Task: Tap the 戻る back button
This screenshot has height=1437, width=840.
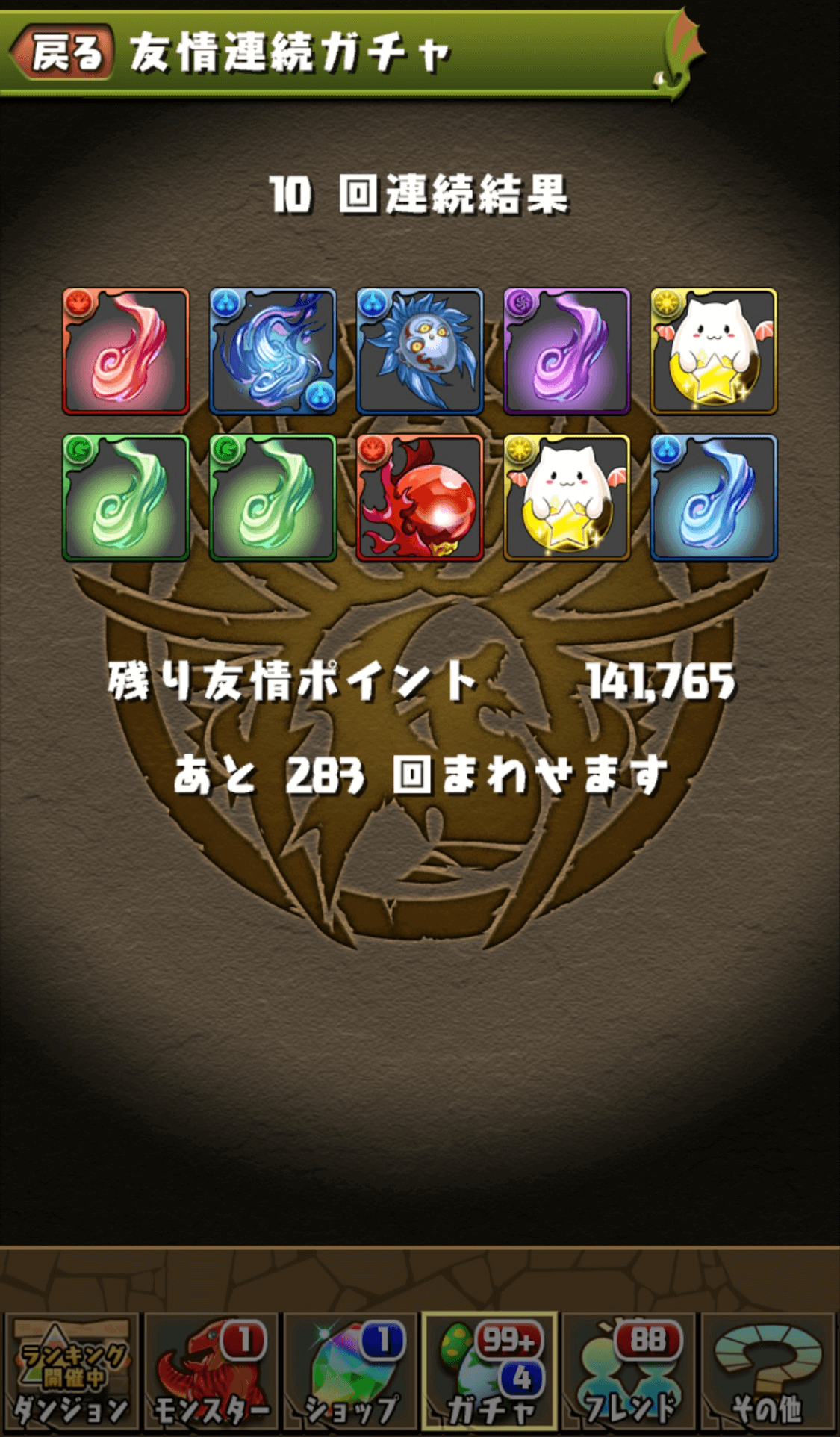Action: [63, 52]
